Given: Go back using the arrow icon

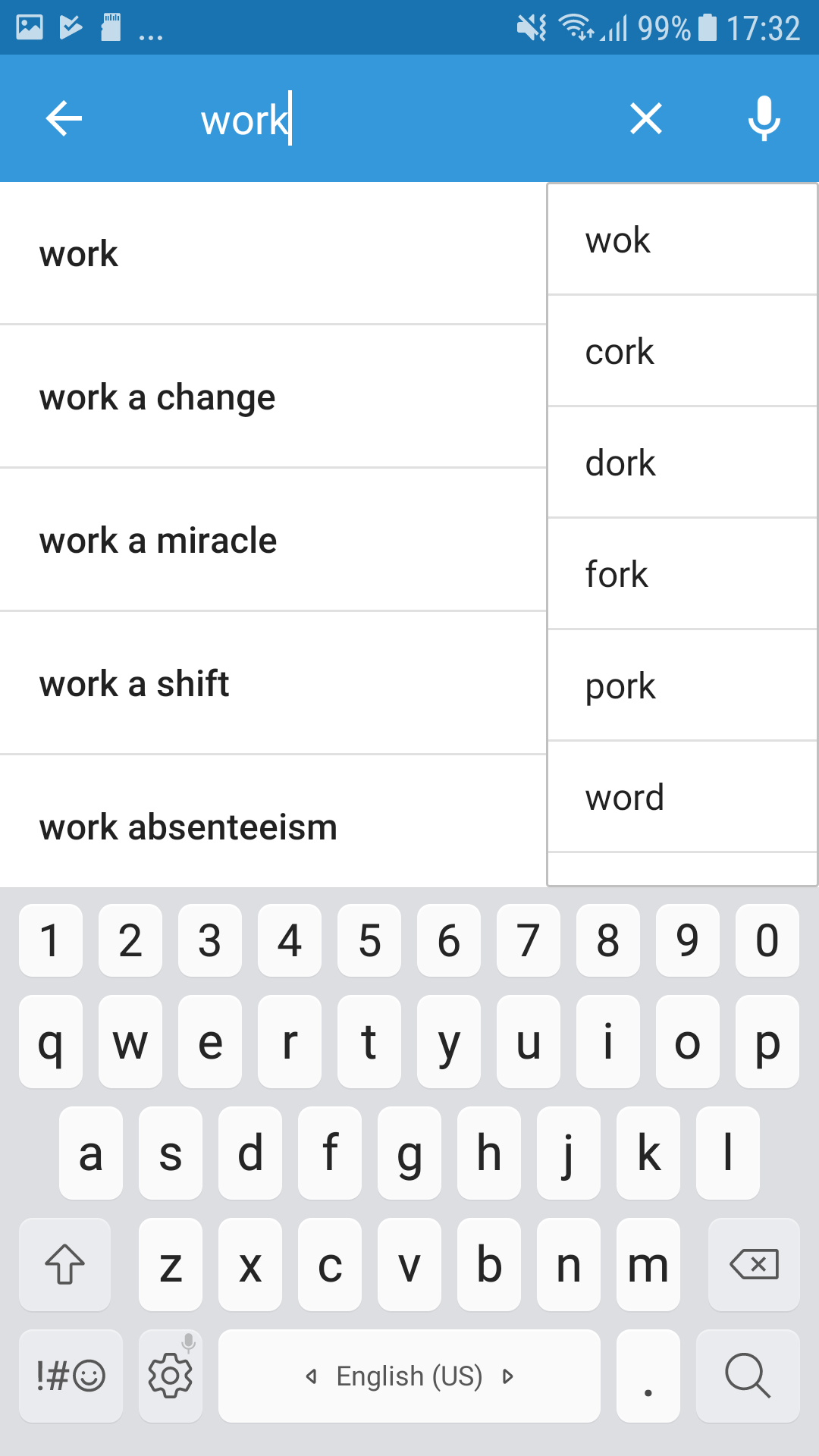Looking at the screenshot, I should (64, 119).
